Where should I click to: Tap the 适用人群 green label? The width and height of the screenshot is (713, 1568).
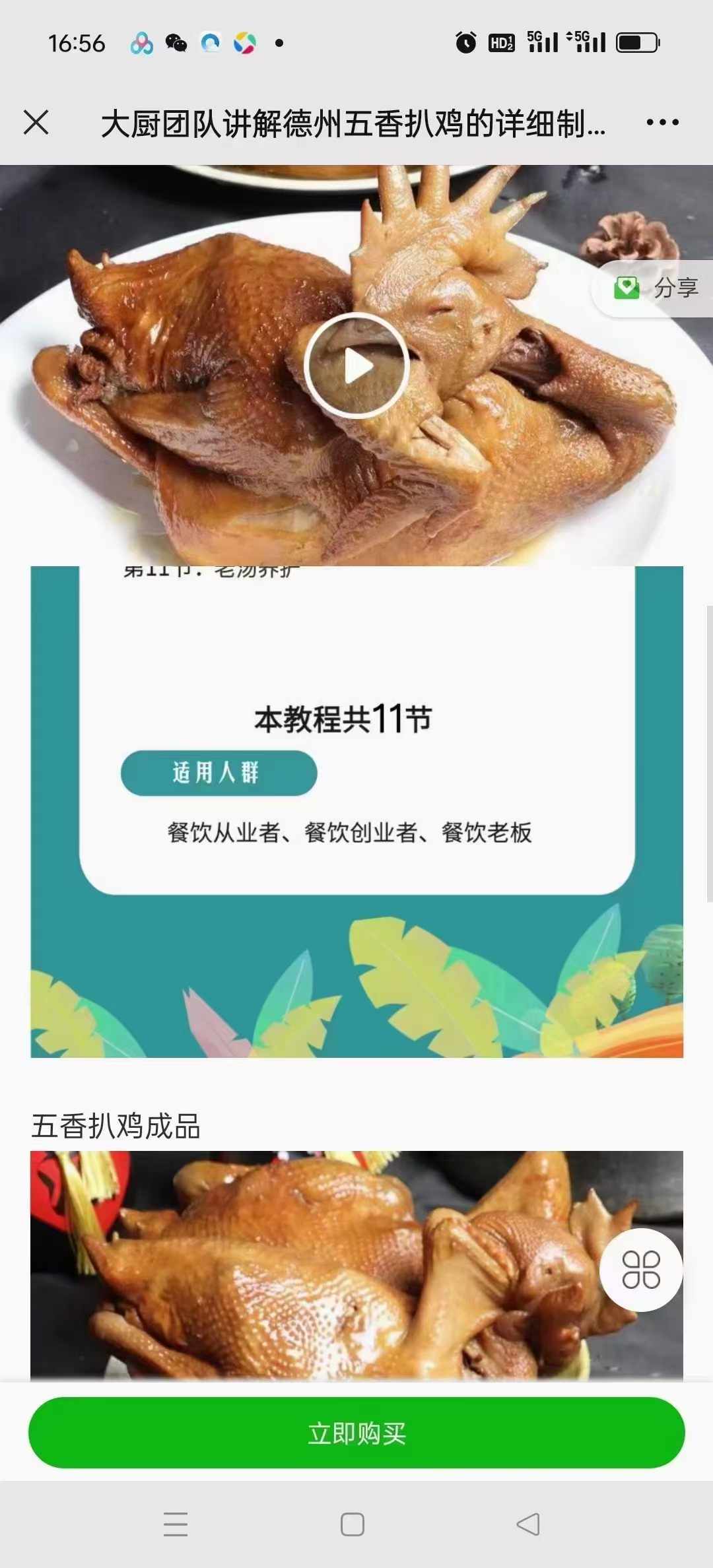coord(219,772)
